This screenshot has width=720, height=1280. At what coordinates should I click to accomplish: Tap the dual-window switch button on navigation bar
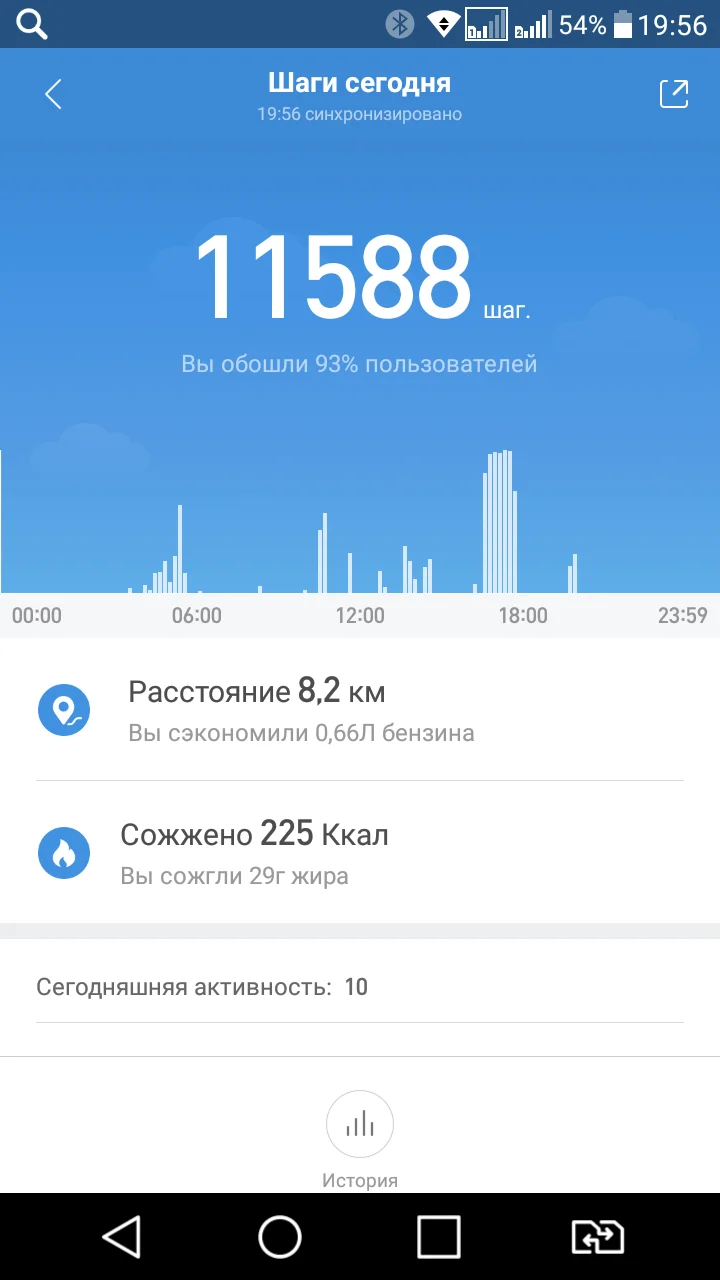[x=597, y=1237]
